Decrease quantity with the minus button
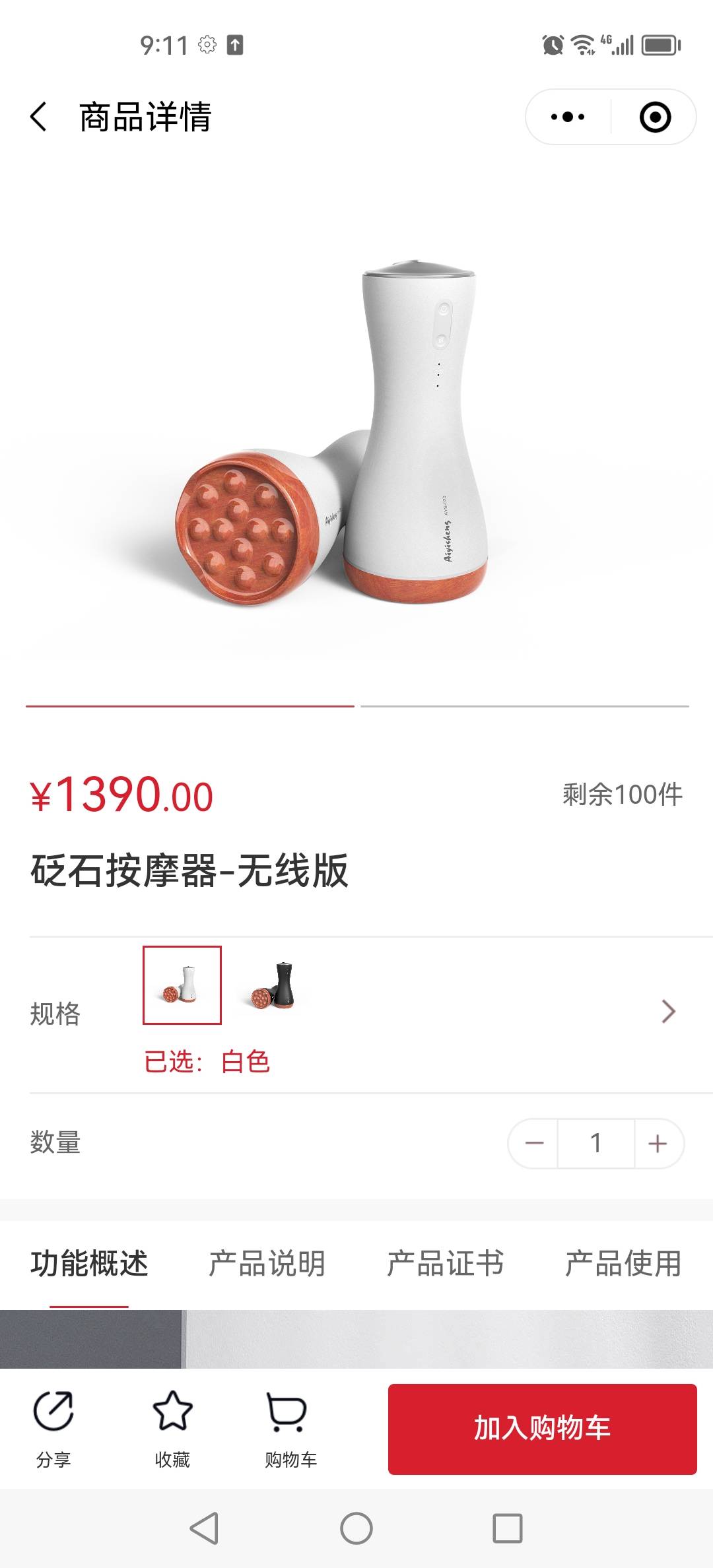Image resolution: width=713 pixels, height=1568 pixels. [x=534, y=1143]
